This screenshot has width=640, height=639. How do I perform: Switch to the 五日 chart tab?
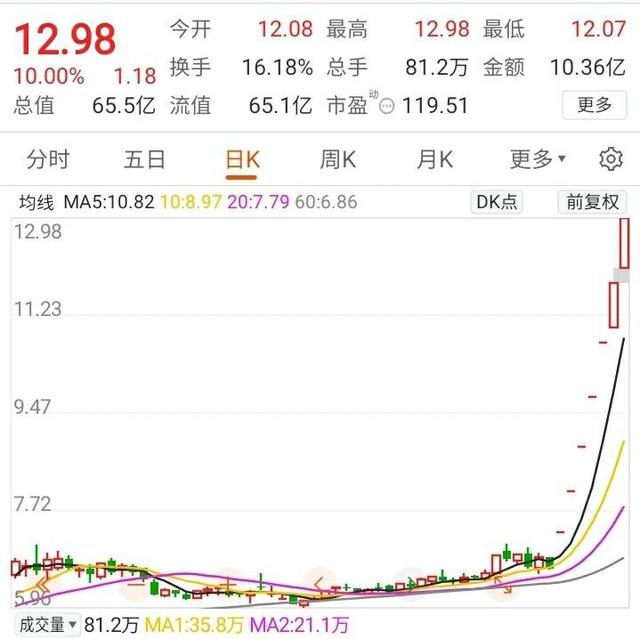point(145,159)
